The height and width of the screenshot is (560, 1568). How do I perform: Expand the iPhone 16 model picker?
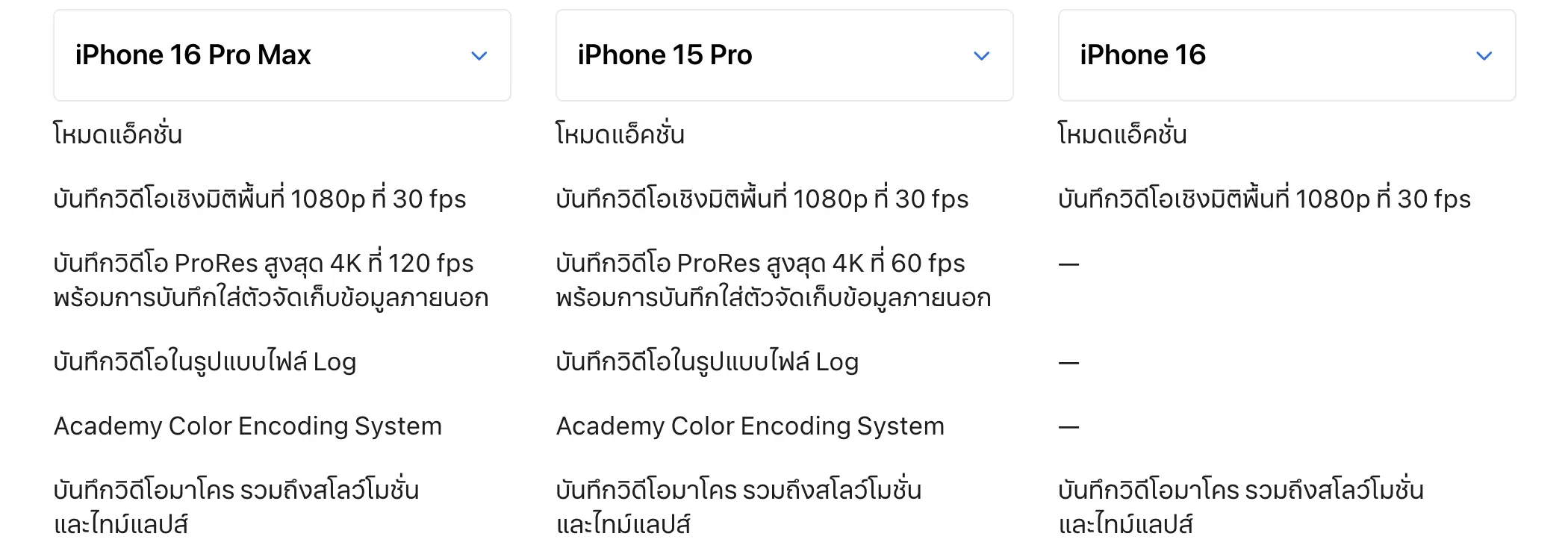pos(1287,55)
